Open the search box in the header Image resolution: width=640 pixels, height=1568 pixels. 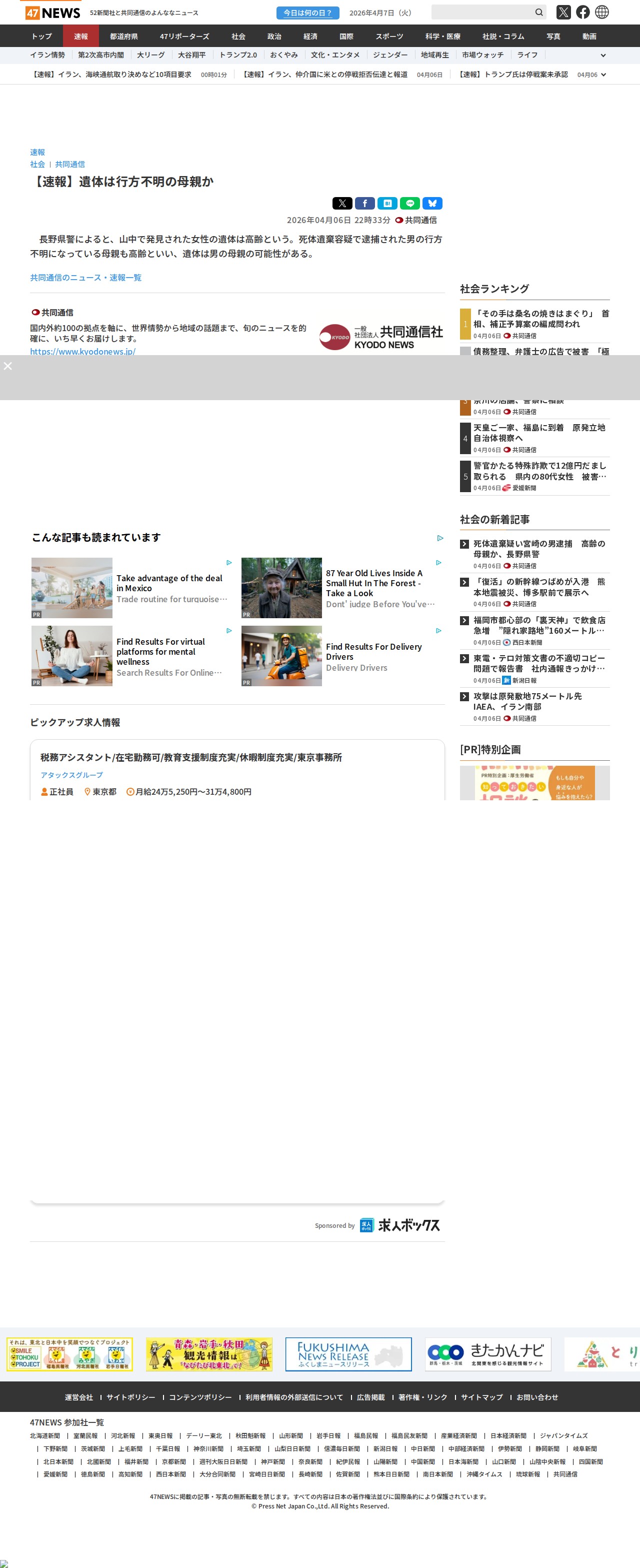pos(482,12)
